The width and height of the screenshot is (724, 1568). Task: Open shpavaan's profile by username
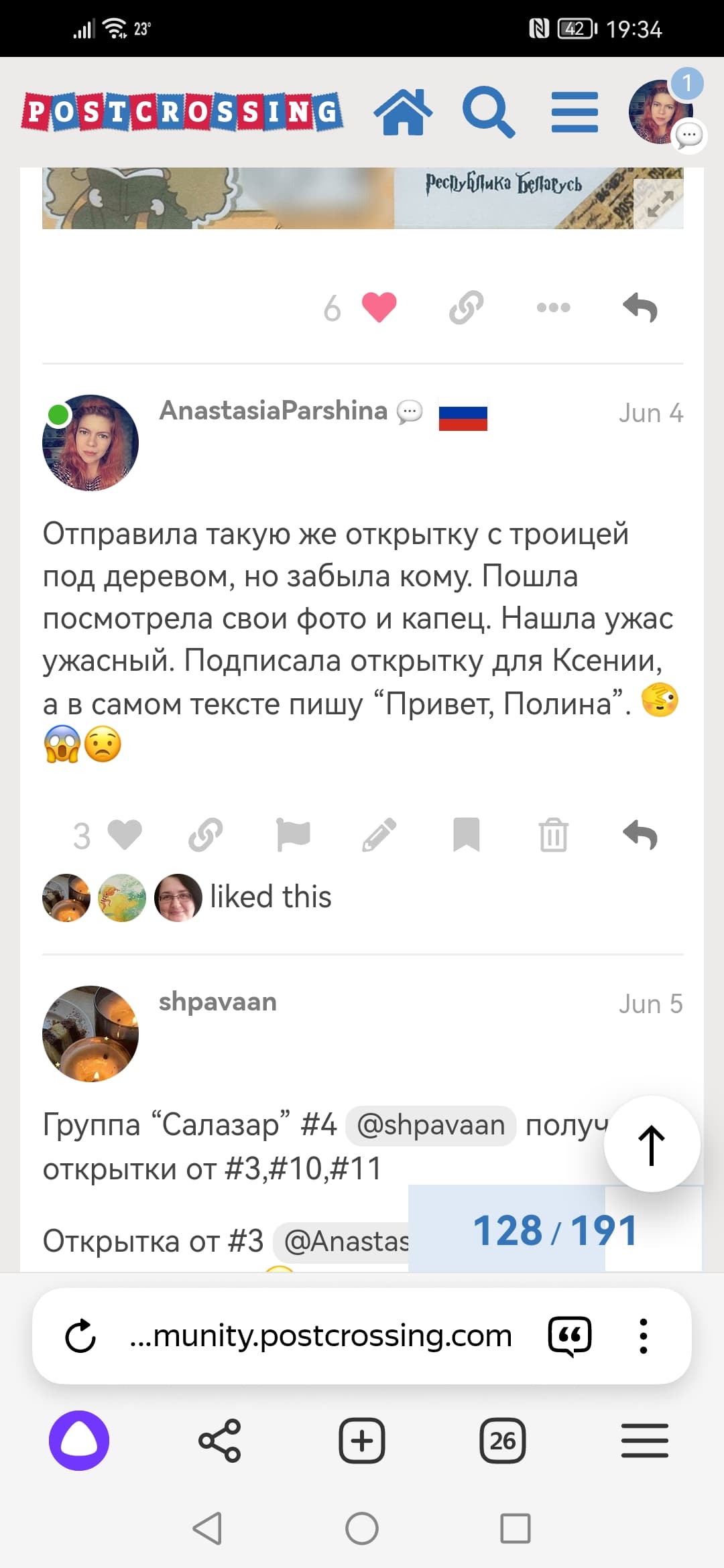coord(218,1002)
